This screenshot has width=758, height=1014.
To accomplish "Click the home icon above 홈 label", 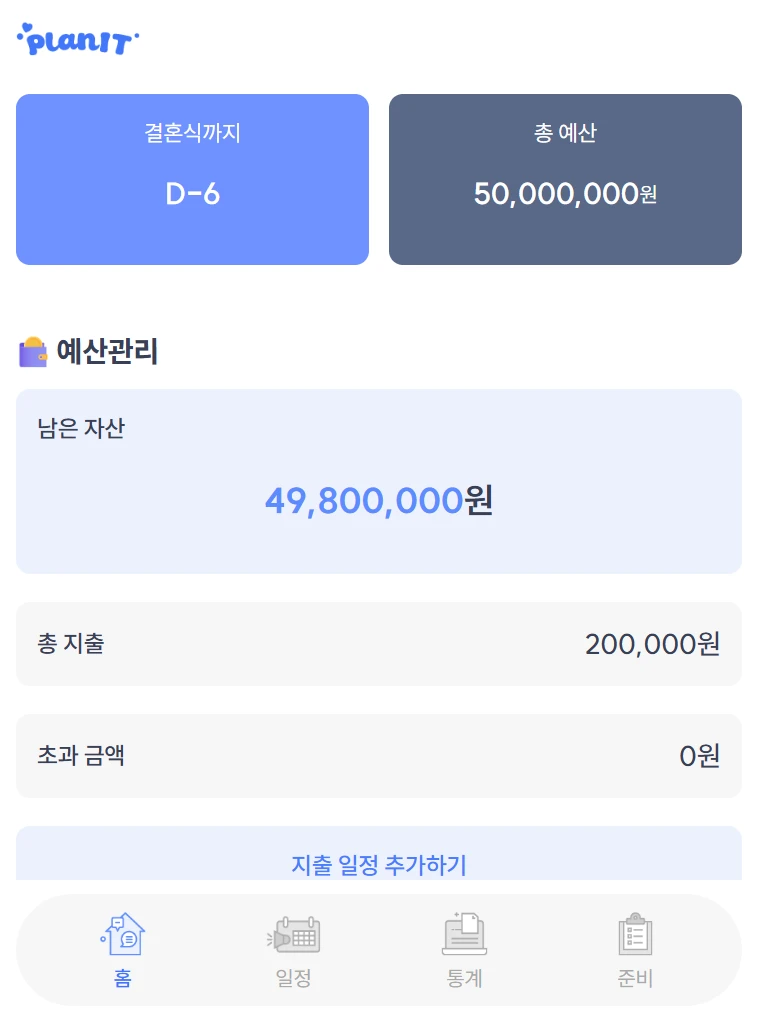I will [x=122, y=935].
